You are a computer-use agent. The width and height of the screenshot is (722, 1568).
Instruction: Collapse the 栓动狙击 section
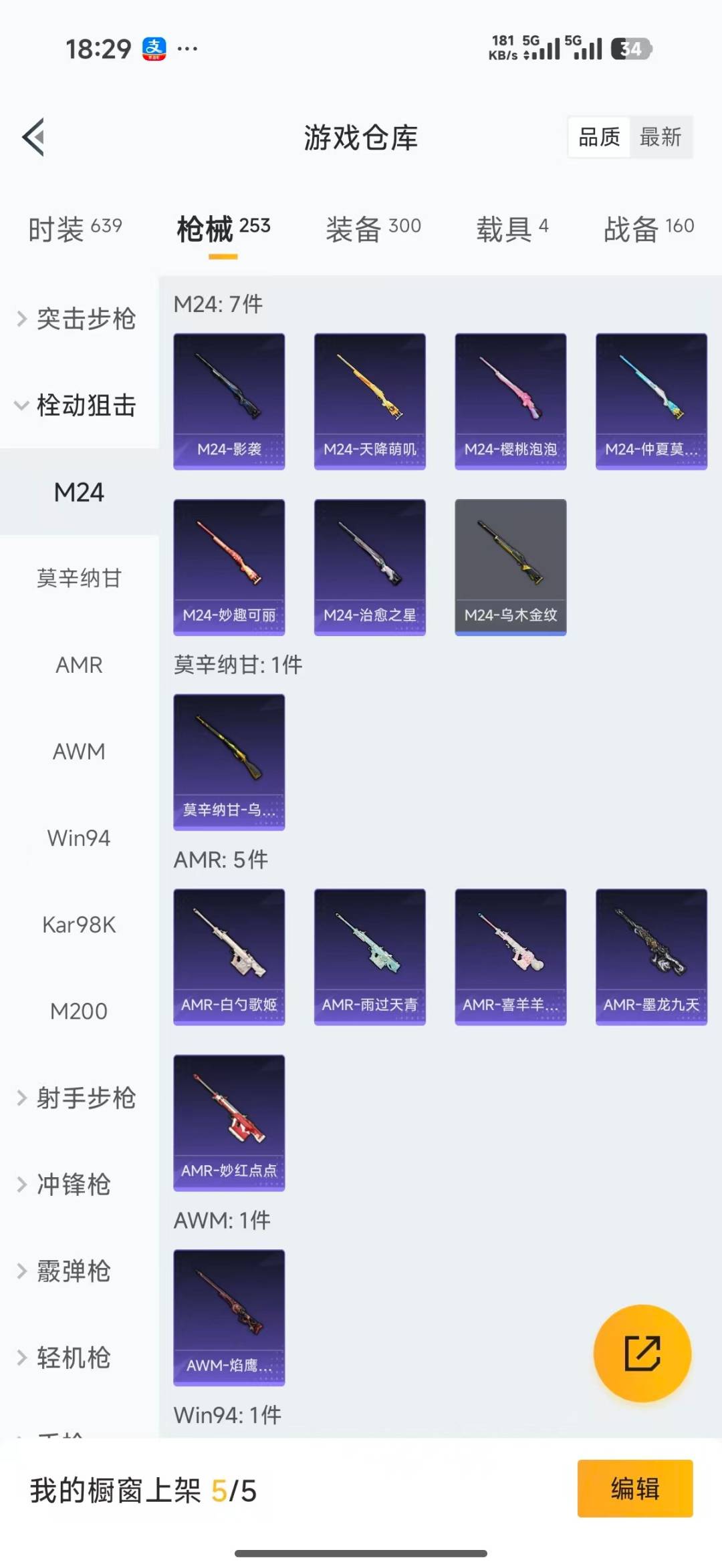click(80, 406)
